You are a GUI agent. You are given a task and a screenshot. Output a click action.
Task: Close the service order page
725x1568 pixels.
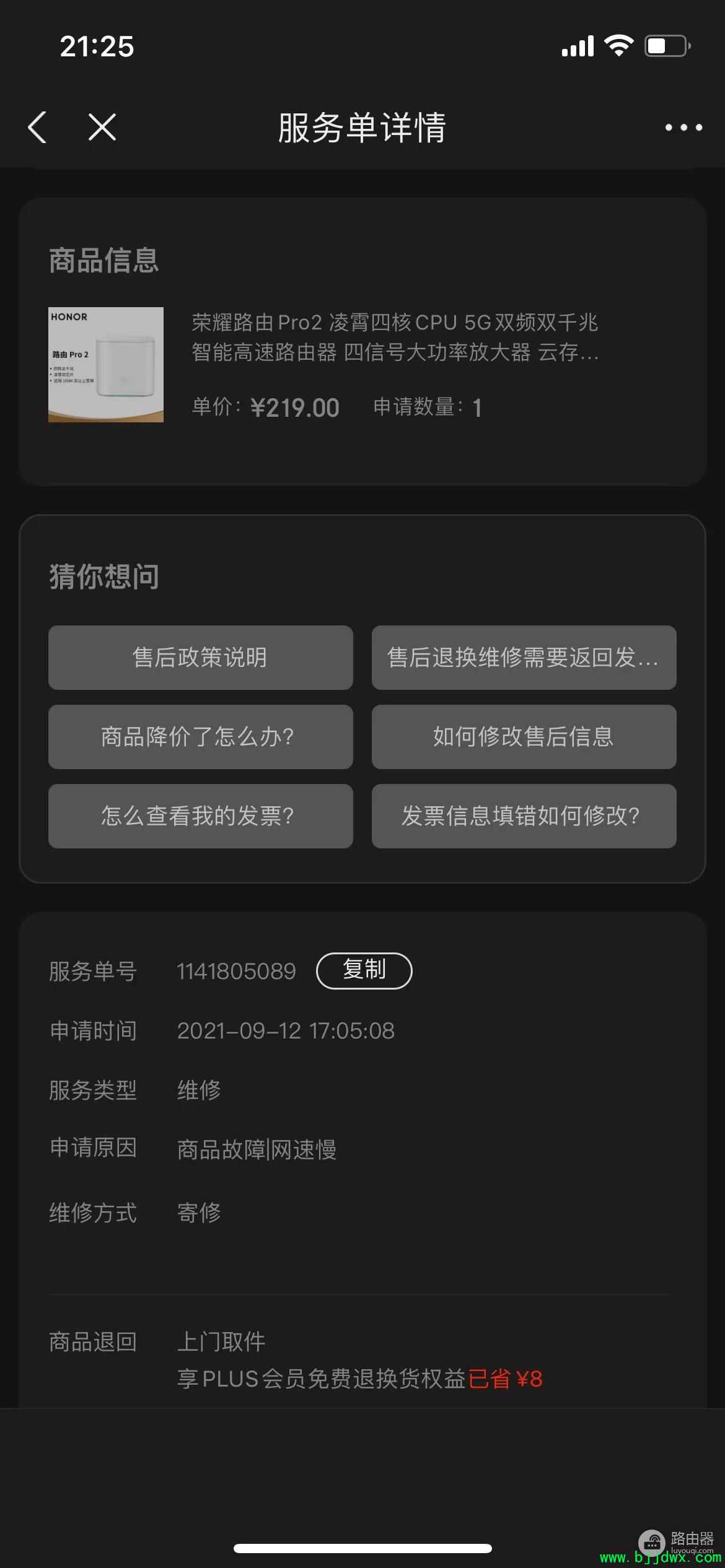[x=102, y=128]
